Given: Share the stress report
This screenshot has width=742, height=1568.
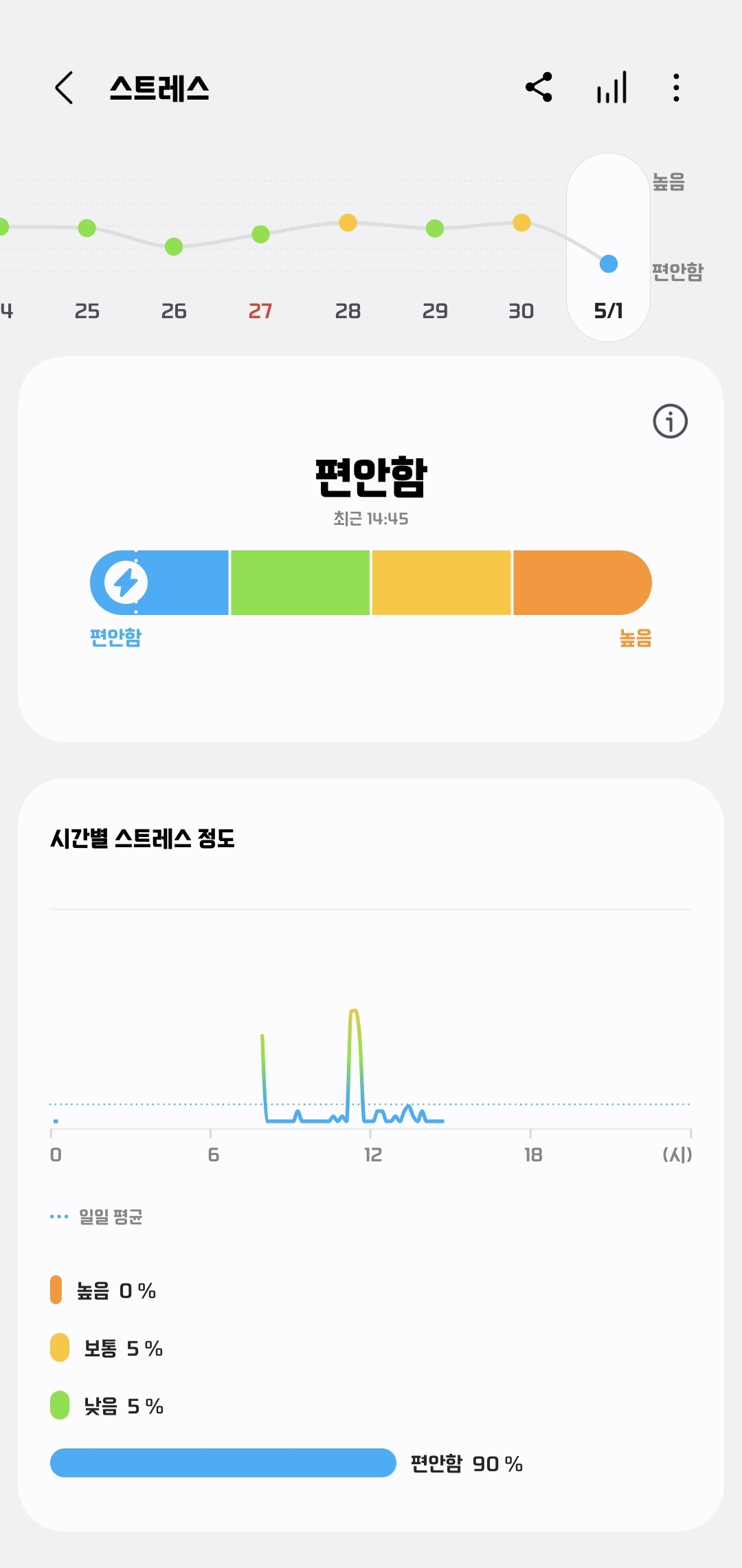Looking at the screenshot, I should click(539, 87).
